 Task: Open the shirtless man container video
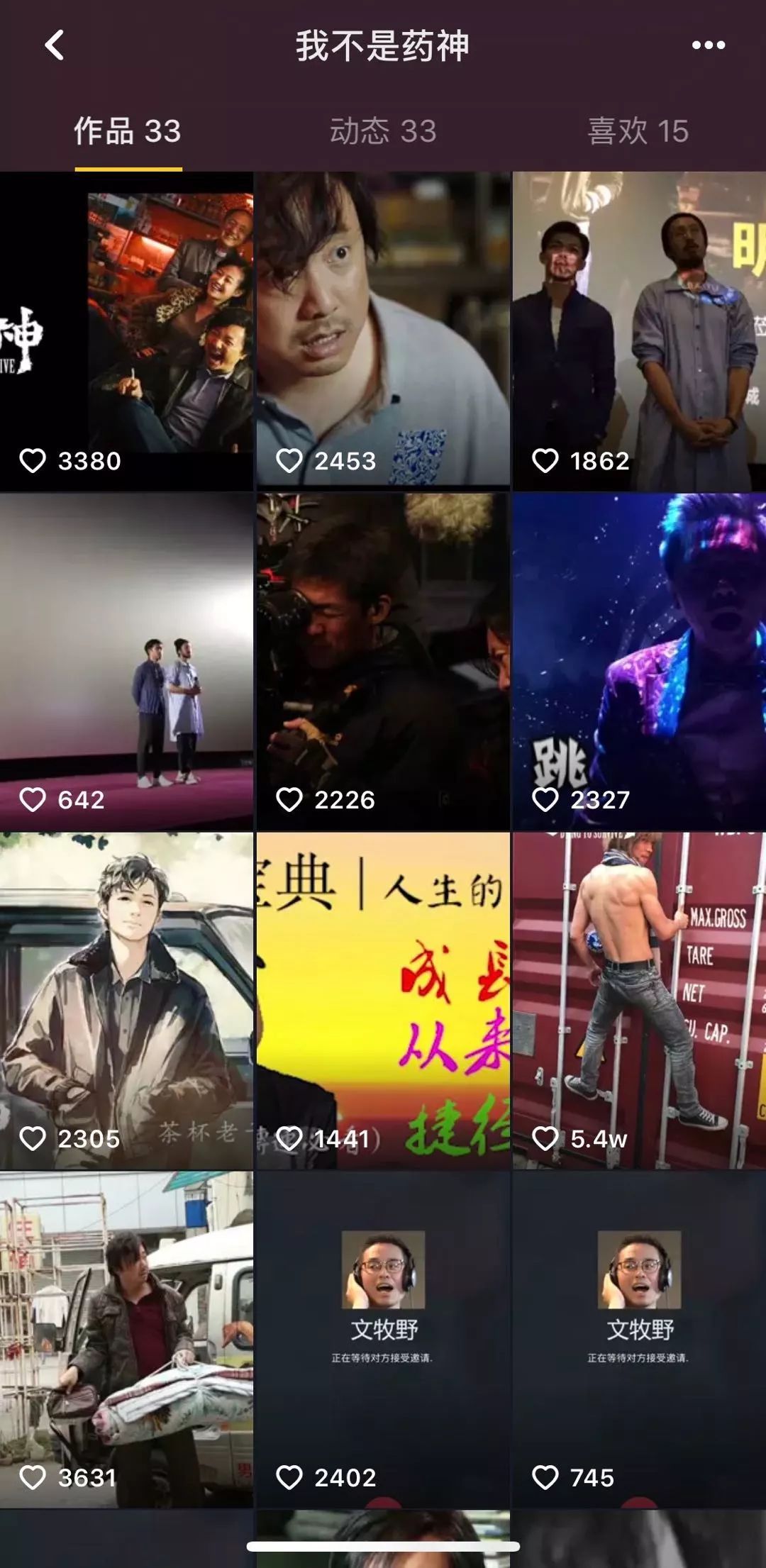pyautogui.click(x=638, y=993)
